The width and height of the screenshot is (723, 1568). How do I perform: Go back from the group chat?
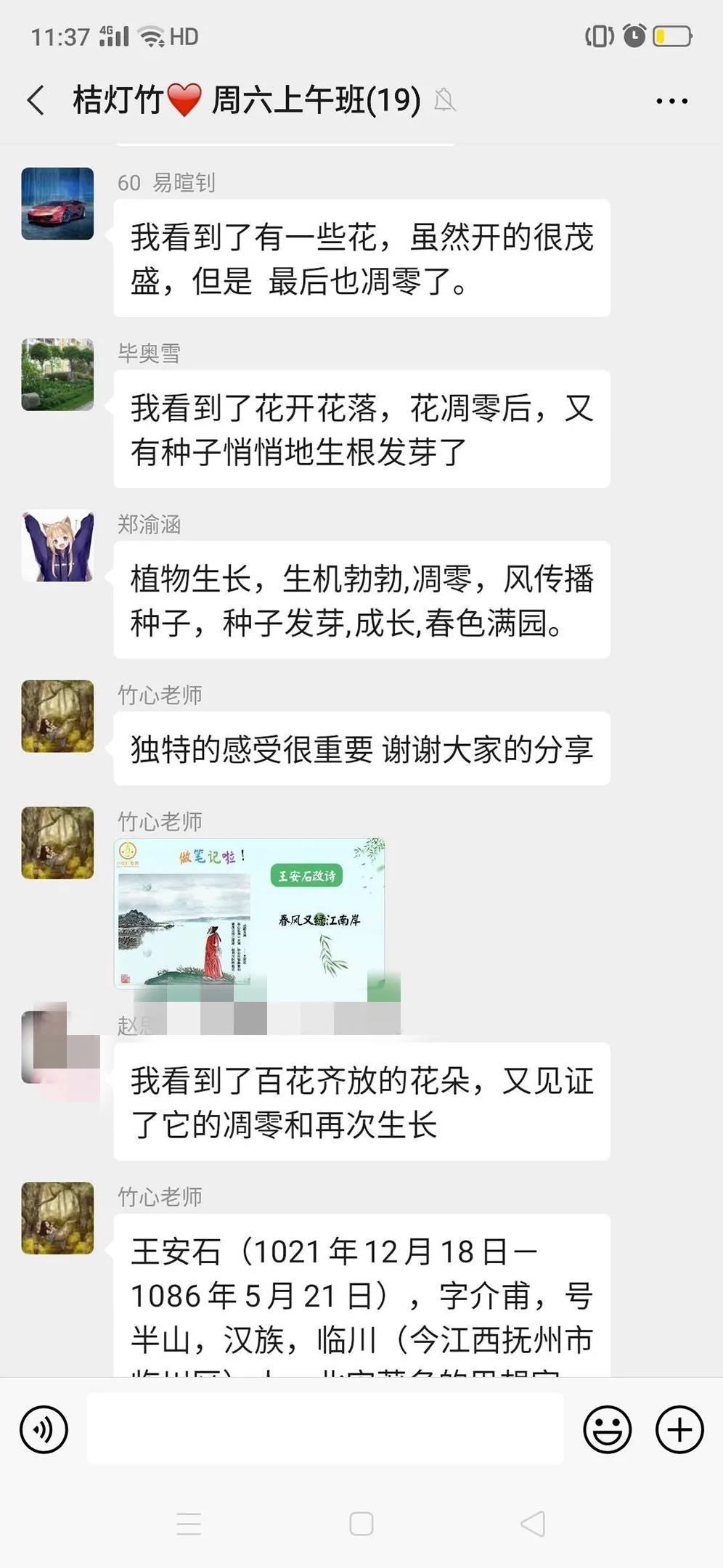point(36,100)
